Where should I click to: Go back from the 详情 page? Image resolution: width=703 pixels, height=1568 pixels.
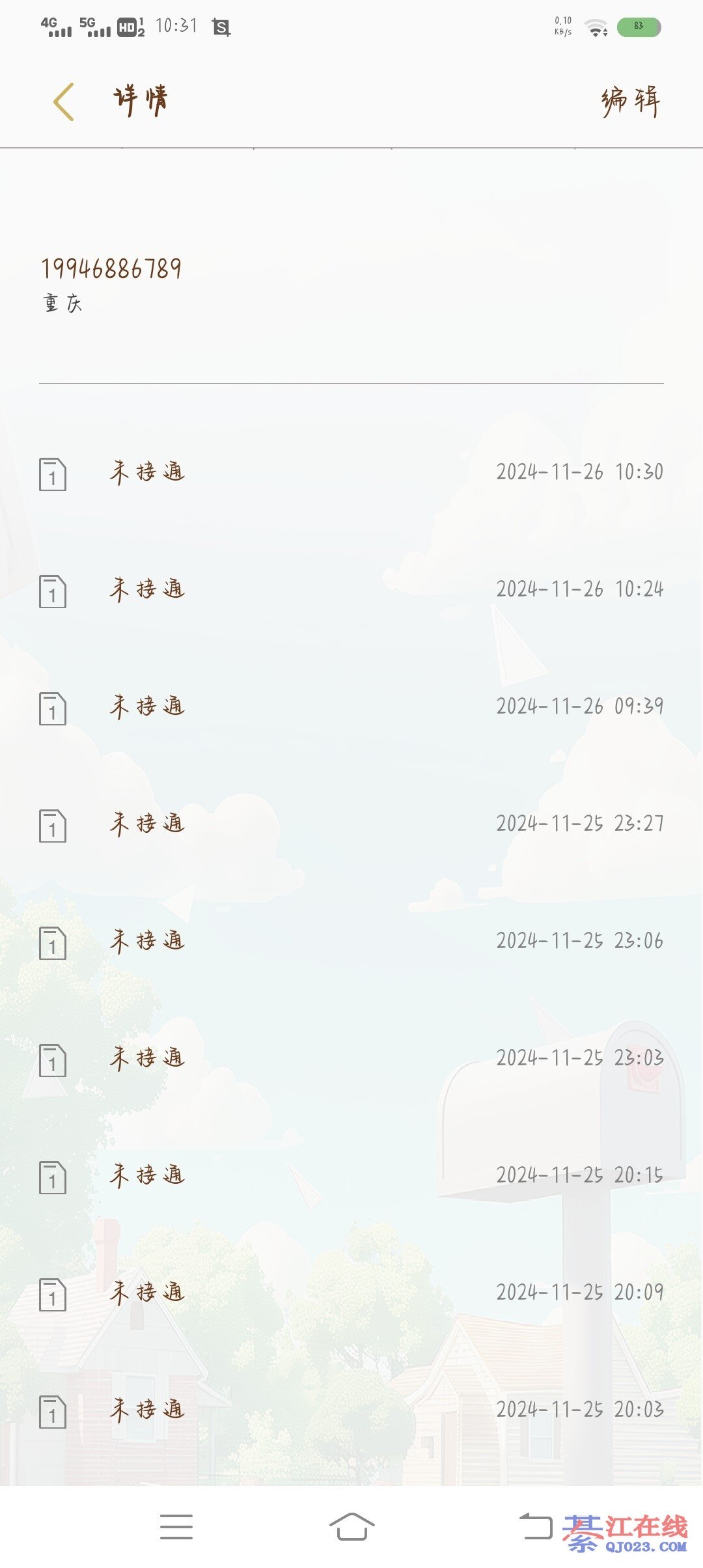(64, 102)
